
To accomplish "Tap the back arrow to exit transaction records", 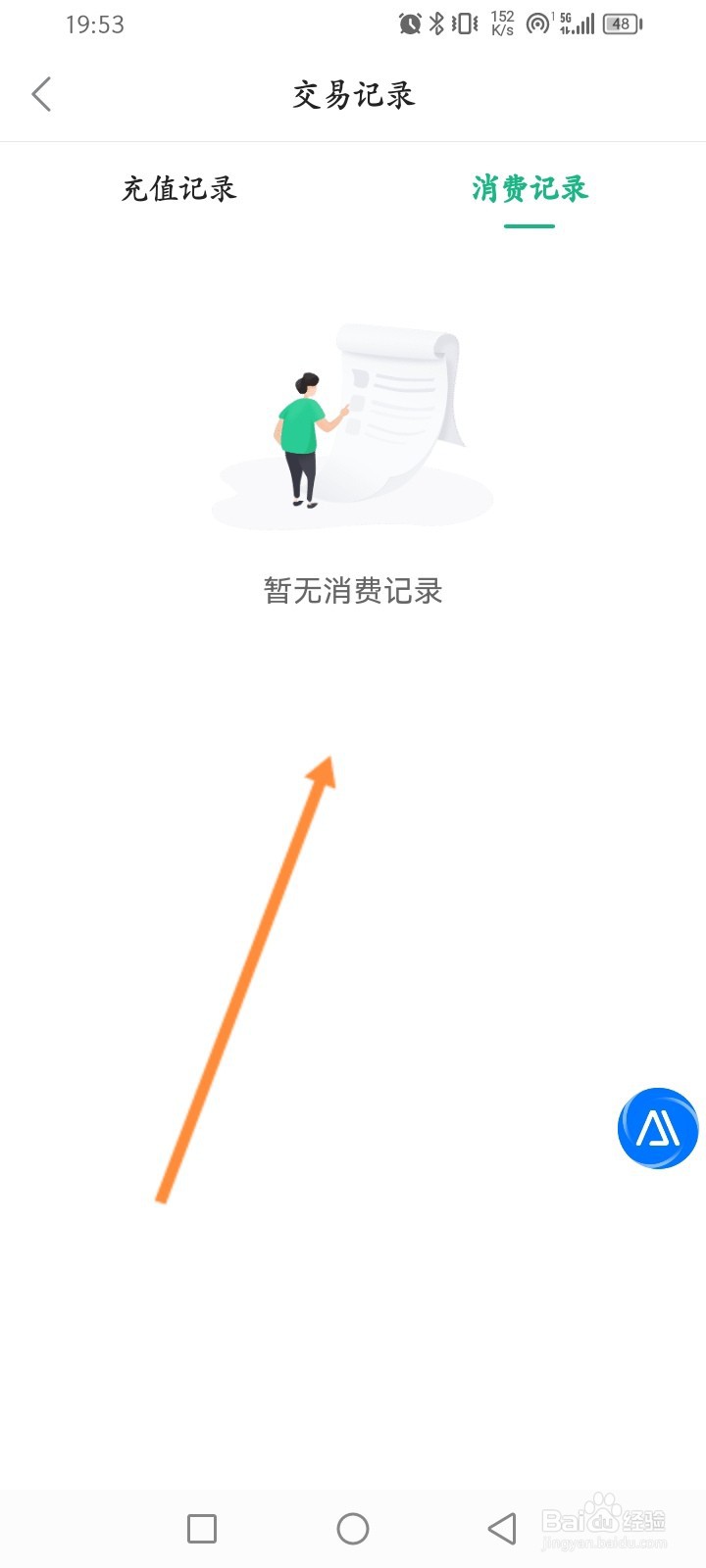I will (41, 94).
